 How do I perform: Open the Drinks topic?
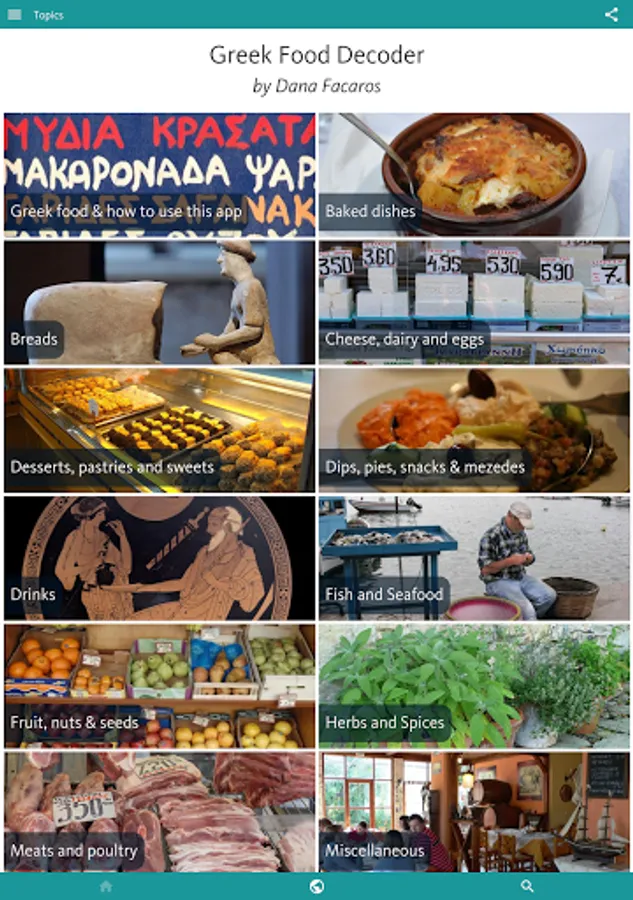click(160, 558)
